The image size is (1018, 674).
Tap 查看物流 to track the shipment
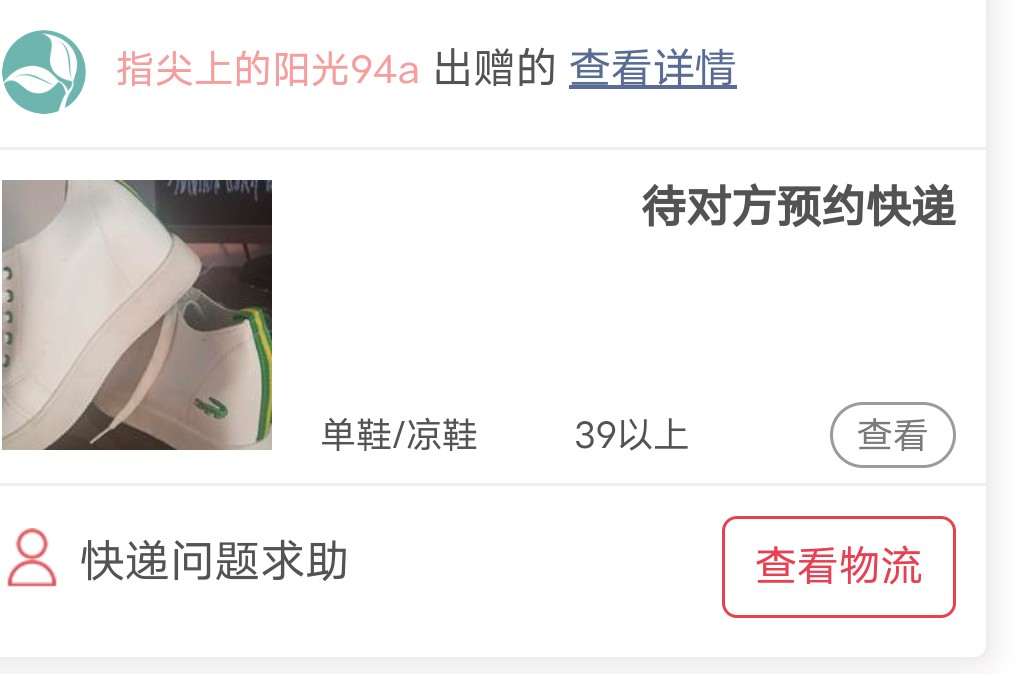point(838,566)
